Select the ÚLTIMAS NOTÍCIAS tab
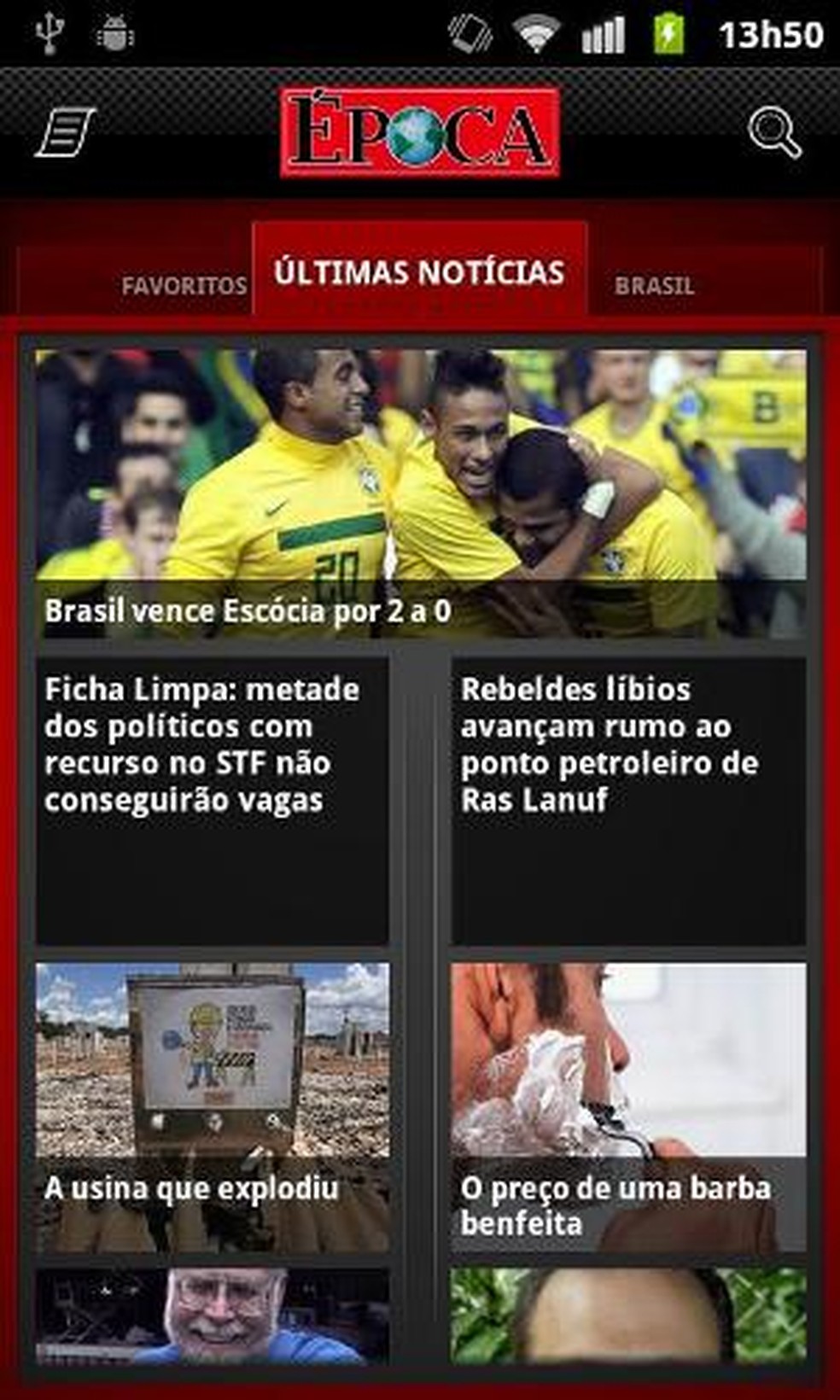This screenshot has width=840, height=1400. pos(418,273)
